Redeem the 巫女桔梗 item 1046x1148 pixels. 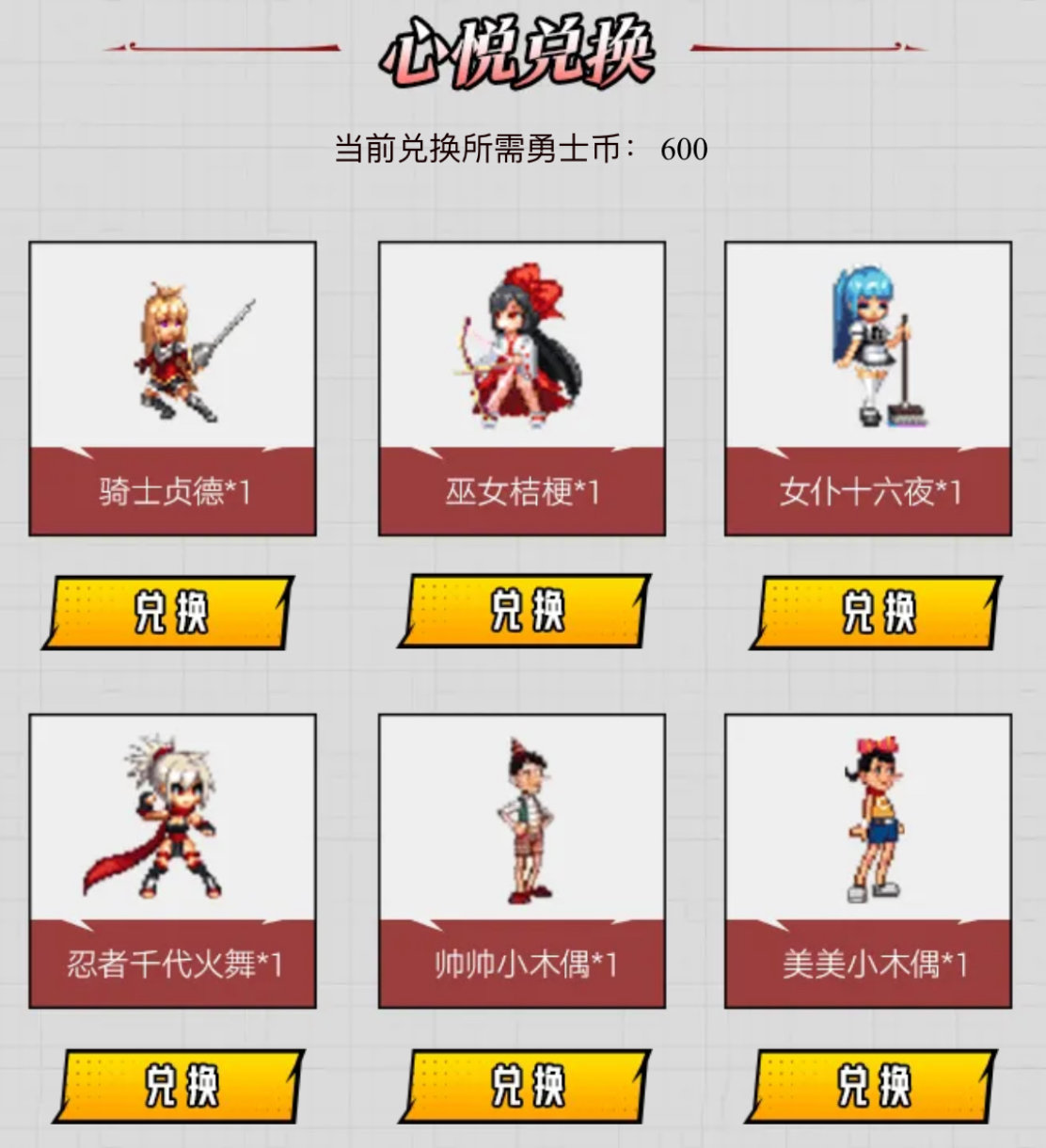coord(525,612)
